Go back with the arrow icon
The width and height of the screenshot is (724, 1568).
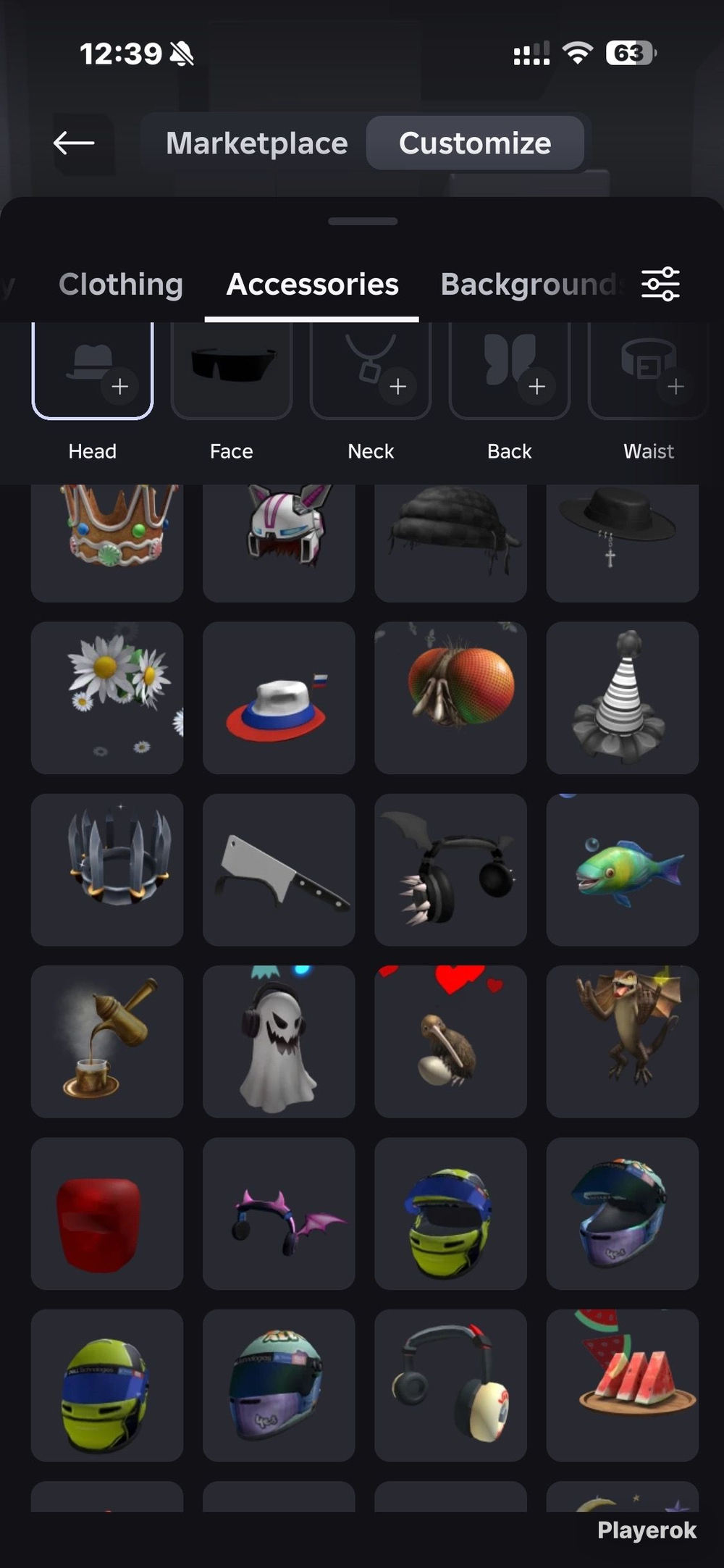74,143
